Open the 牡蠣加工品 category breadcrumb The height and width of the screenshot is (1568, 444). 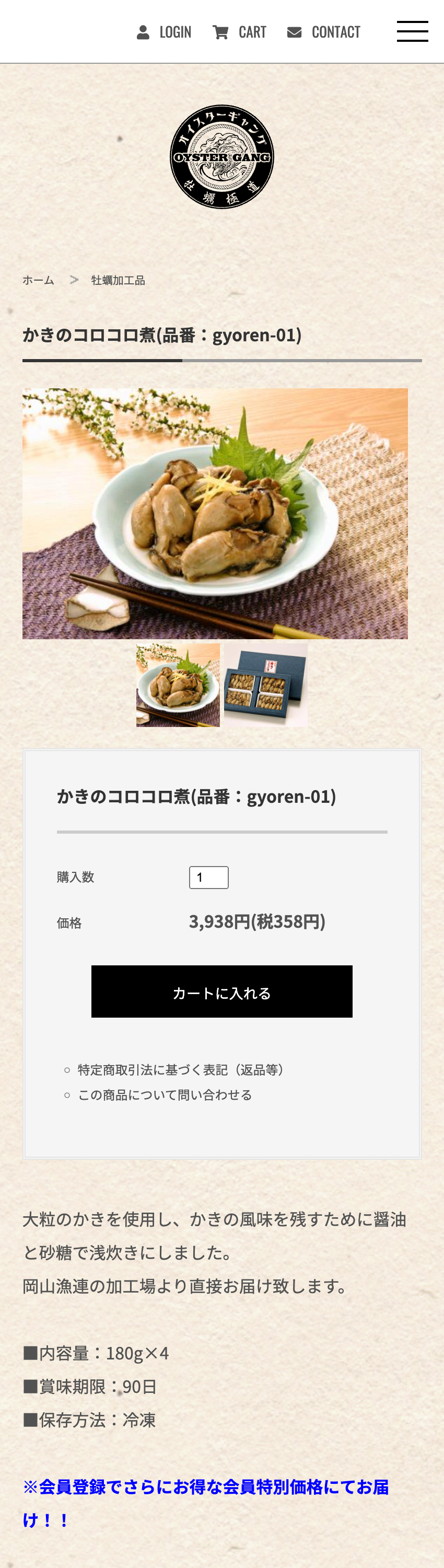point(118,280)
